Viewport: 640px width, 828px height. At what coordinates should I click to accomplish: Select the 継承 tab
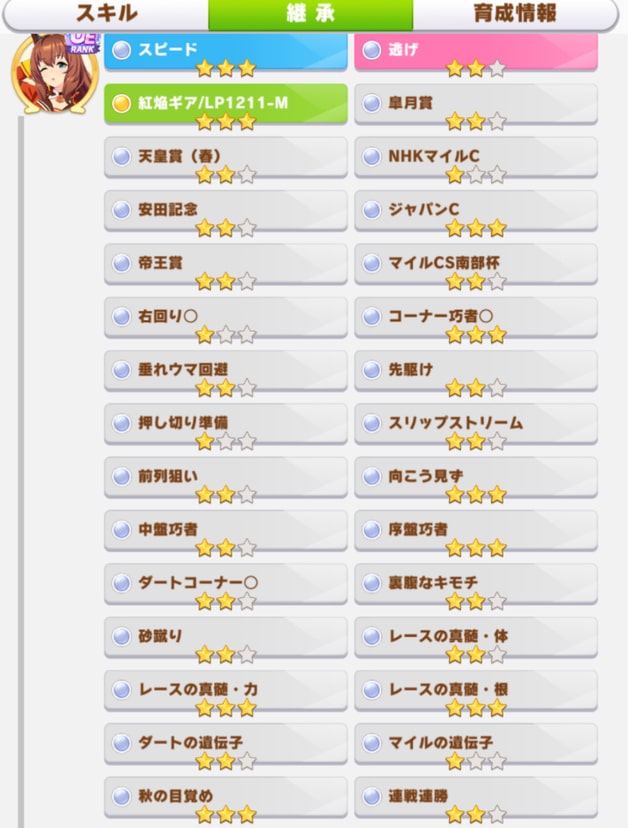(x=310, y=14)
